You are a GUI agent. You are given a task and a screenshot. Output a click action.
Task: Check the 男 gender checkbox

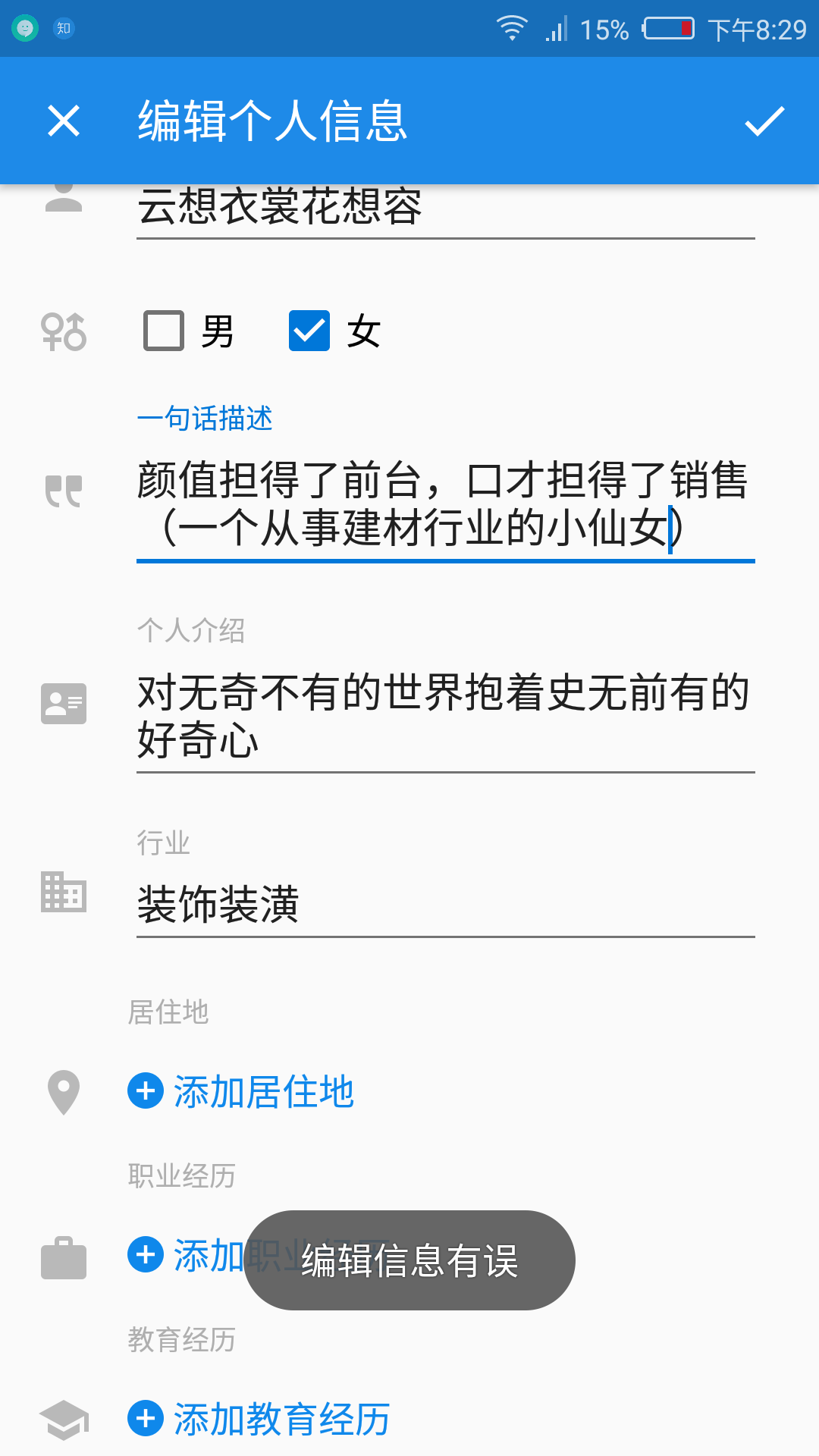164,331
